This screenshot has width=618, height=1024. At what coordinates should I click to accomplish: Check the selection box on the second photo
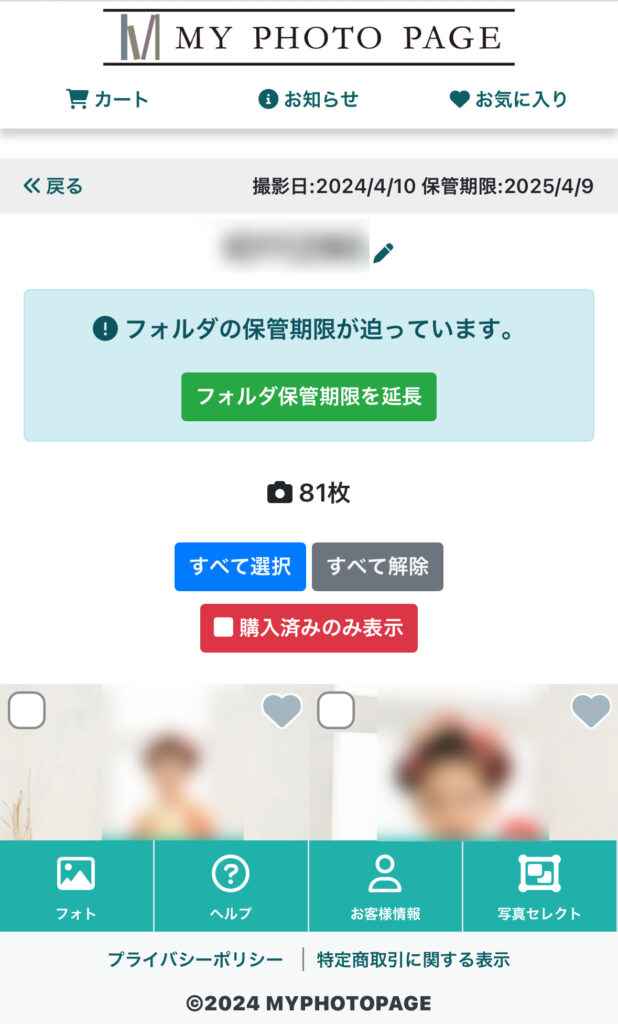coord(336,710)
